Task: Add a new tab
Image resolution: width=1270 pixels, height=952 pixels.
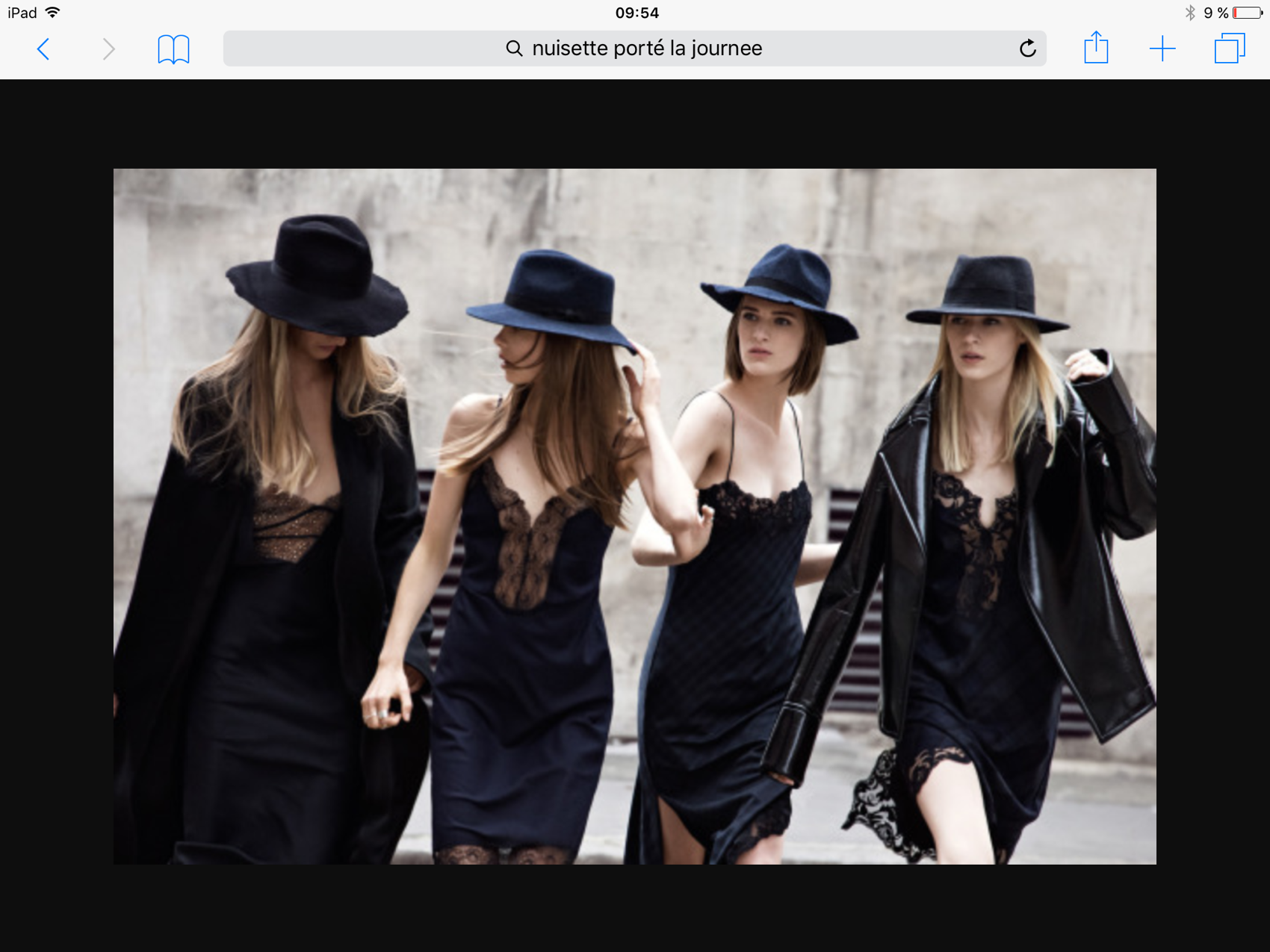Action: [x=1162, y=49]
